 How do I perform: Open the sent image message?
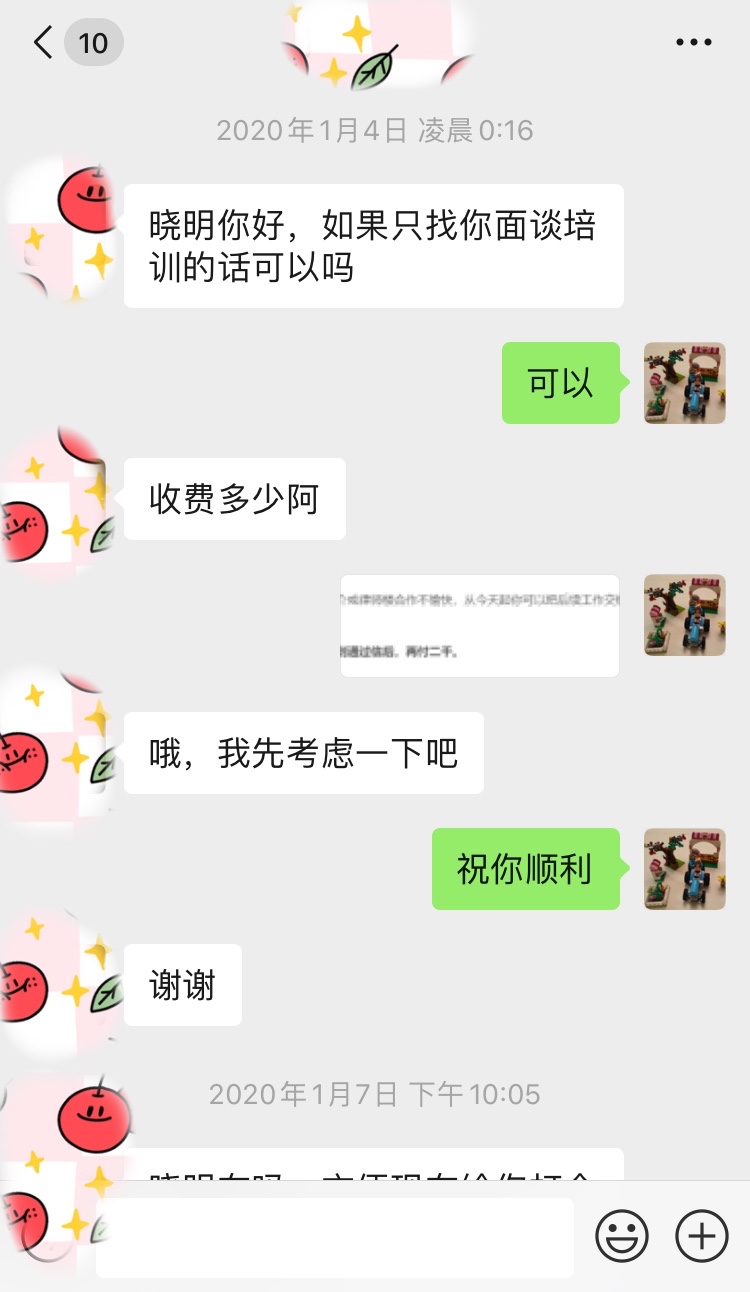point(480,626)
